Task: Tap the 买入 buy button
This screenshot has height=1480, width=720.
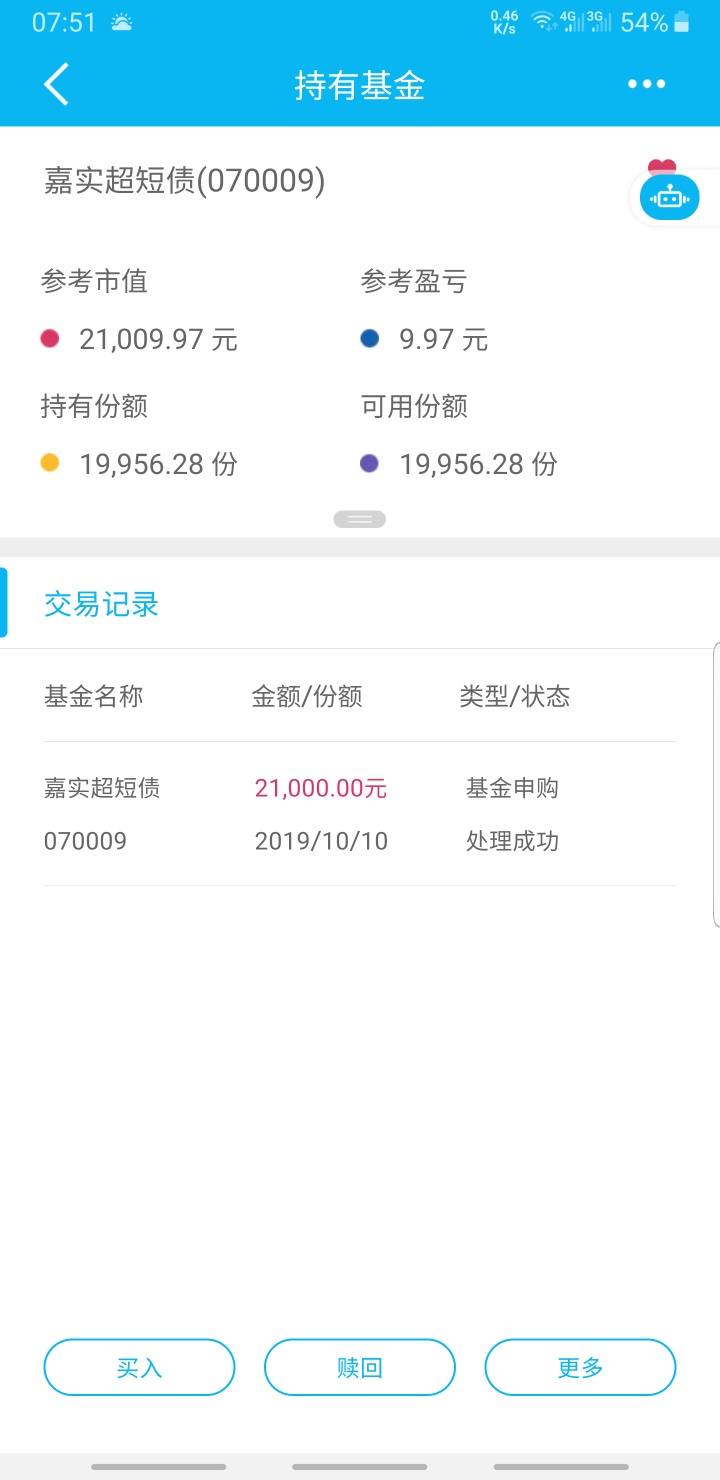Action: [138, 1367]
